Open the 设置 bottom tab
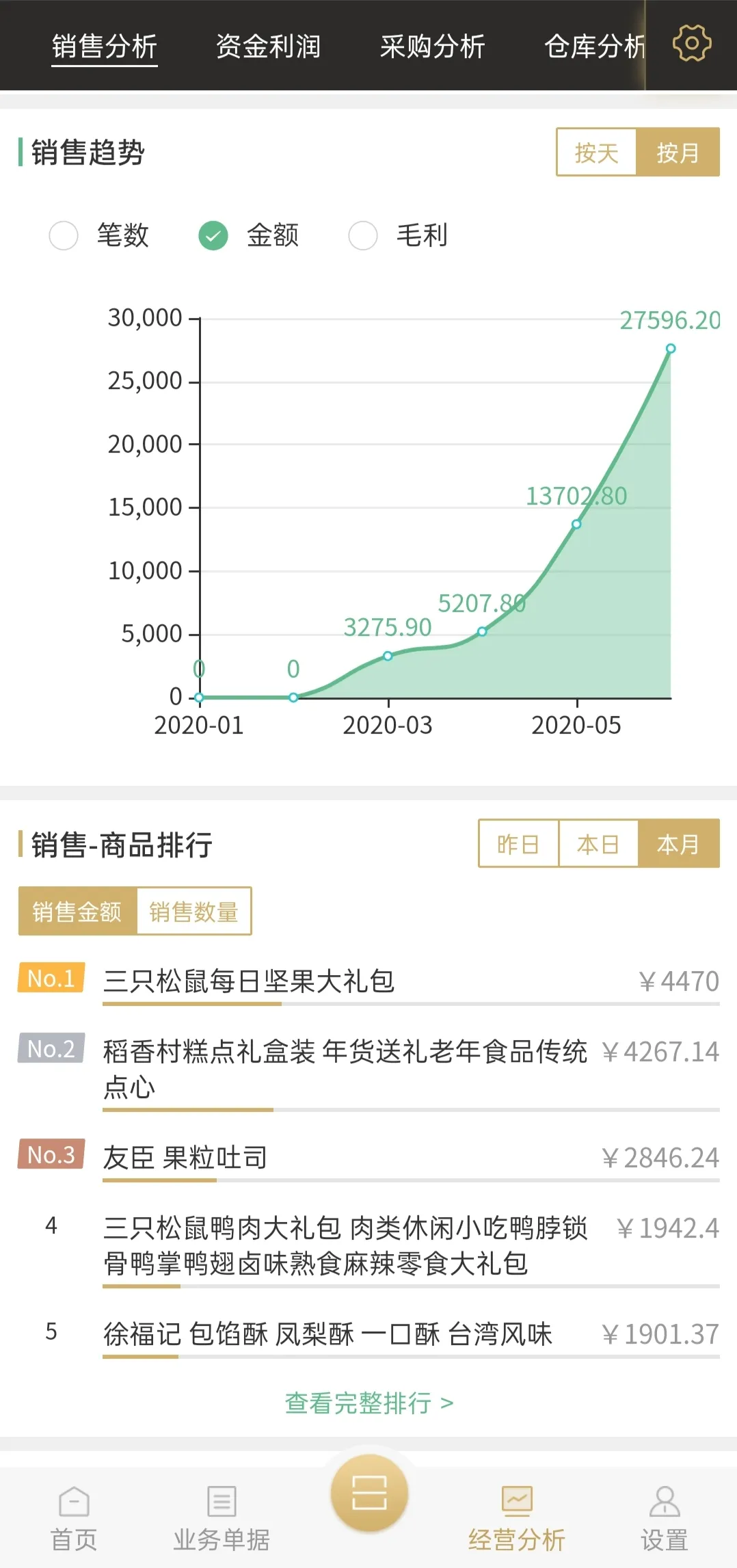 [664, 1518]
